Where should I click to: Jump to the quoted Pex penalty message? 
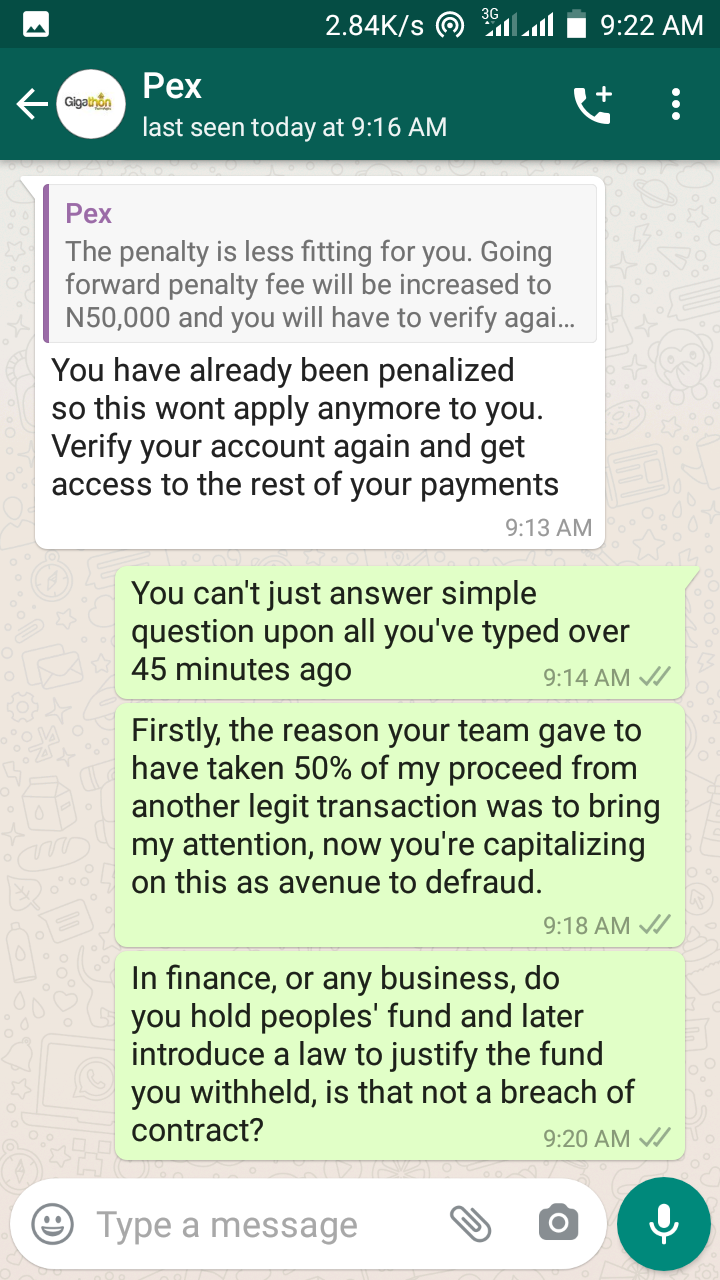click(x=320, y=264)
